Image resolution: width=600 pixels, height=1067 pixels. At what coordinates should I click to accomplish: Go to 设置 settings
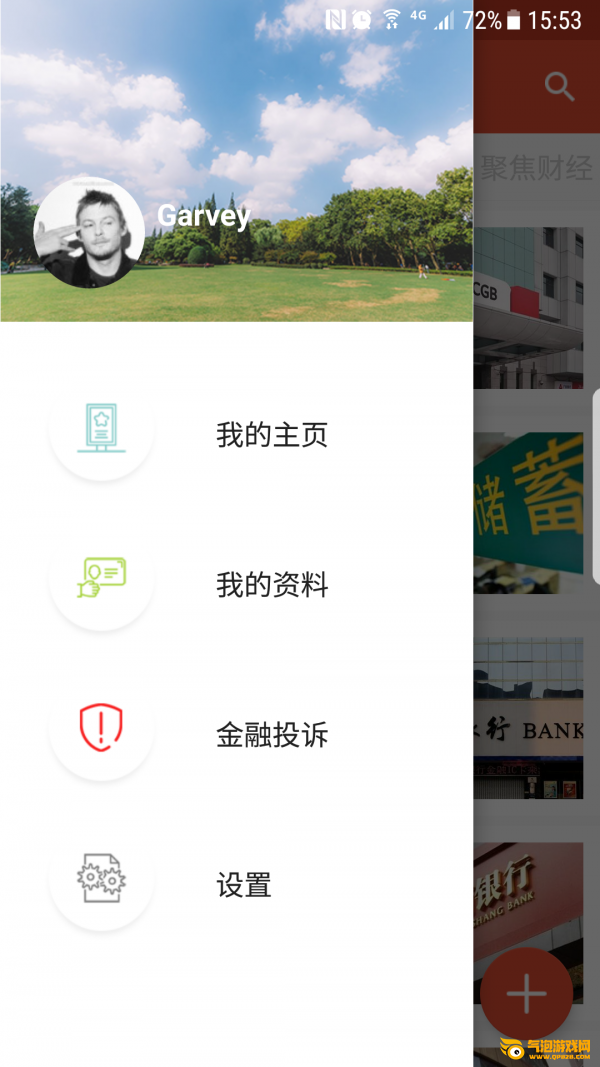coord(244,885)
